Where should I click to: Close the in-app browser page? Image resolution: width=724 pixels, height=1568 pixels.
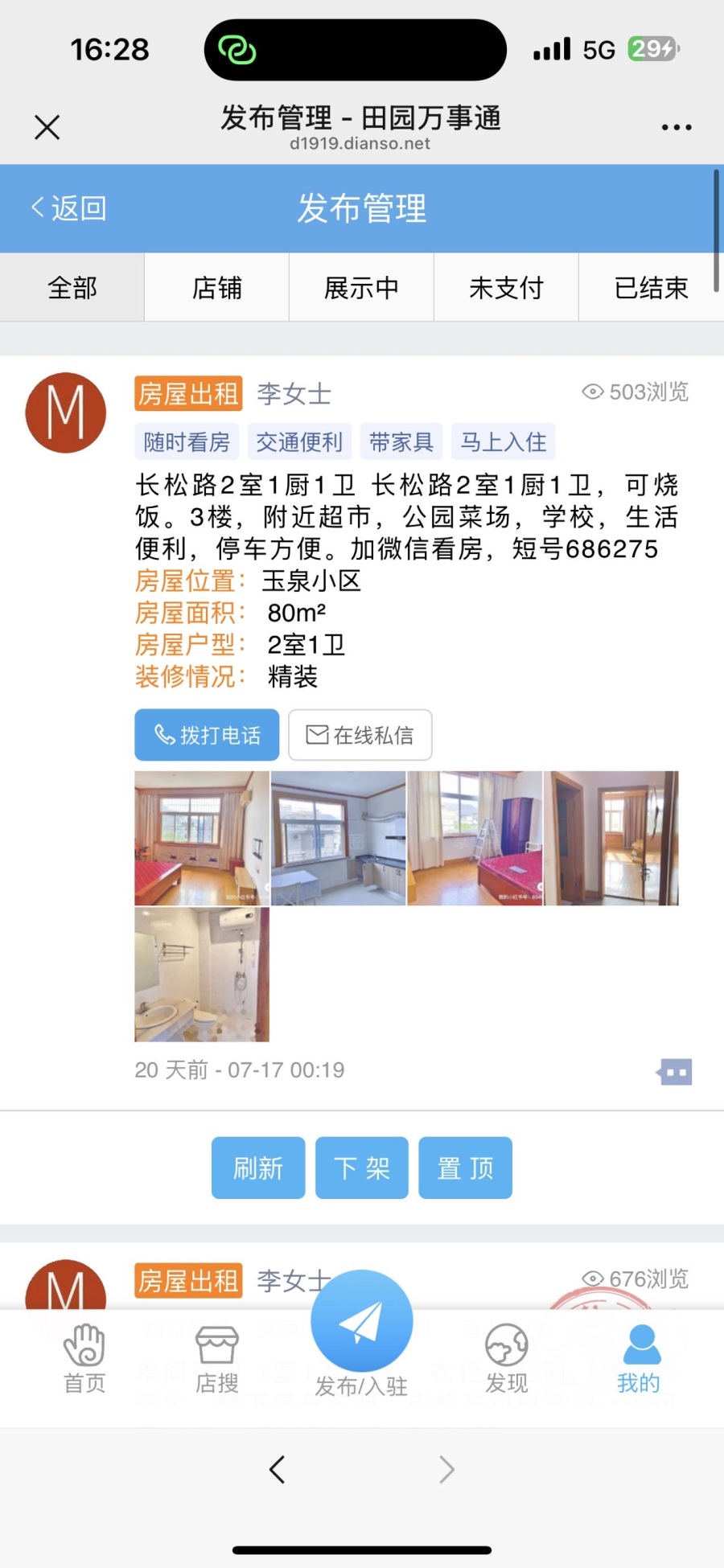pos(47,127)
